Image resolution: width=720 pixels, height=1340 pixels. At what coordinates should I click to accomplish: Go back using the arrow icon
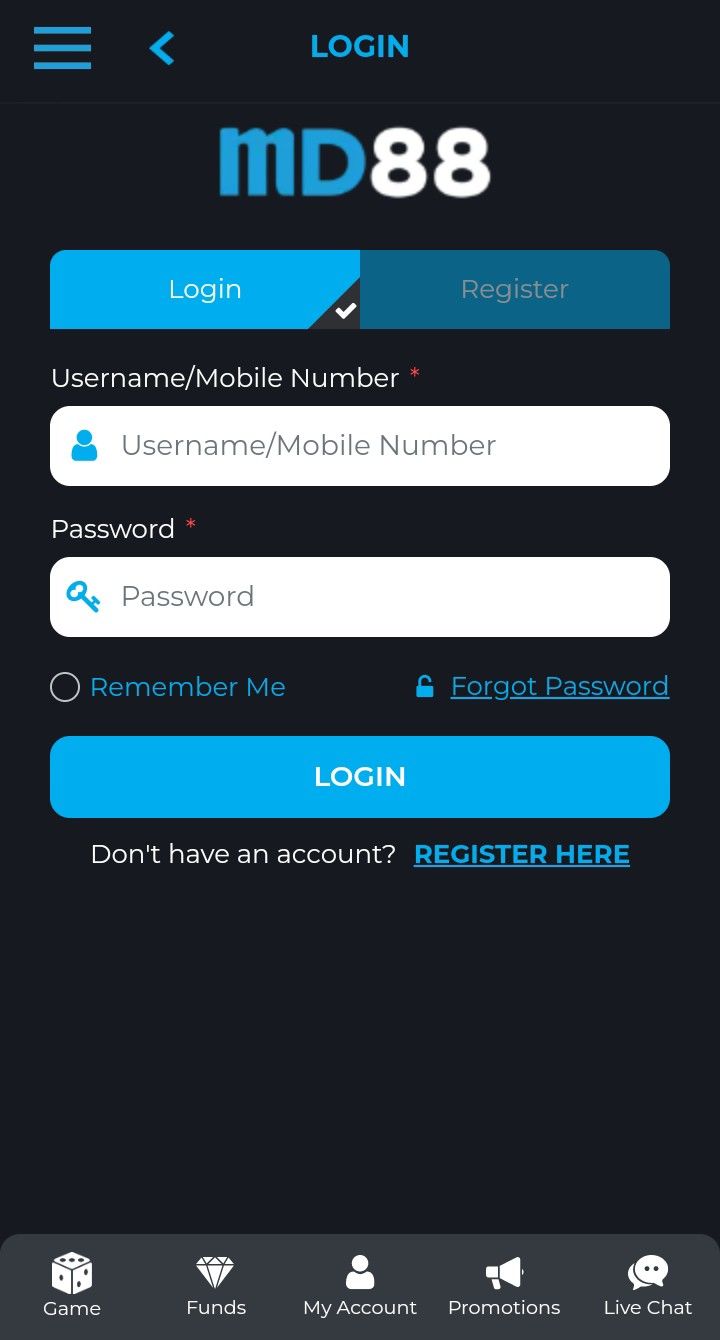[x=162, y=47]
